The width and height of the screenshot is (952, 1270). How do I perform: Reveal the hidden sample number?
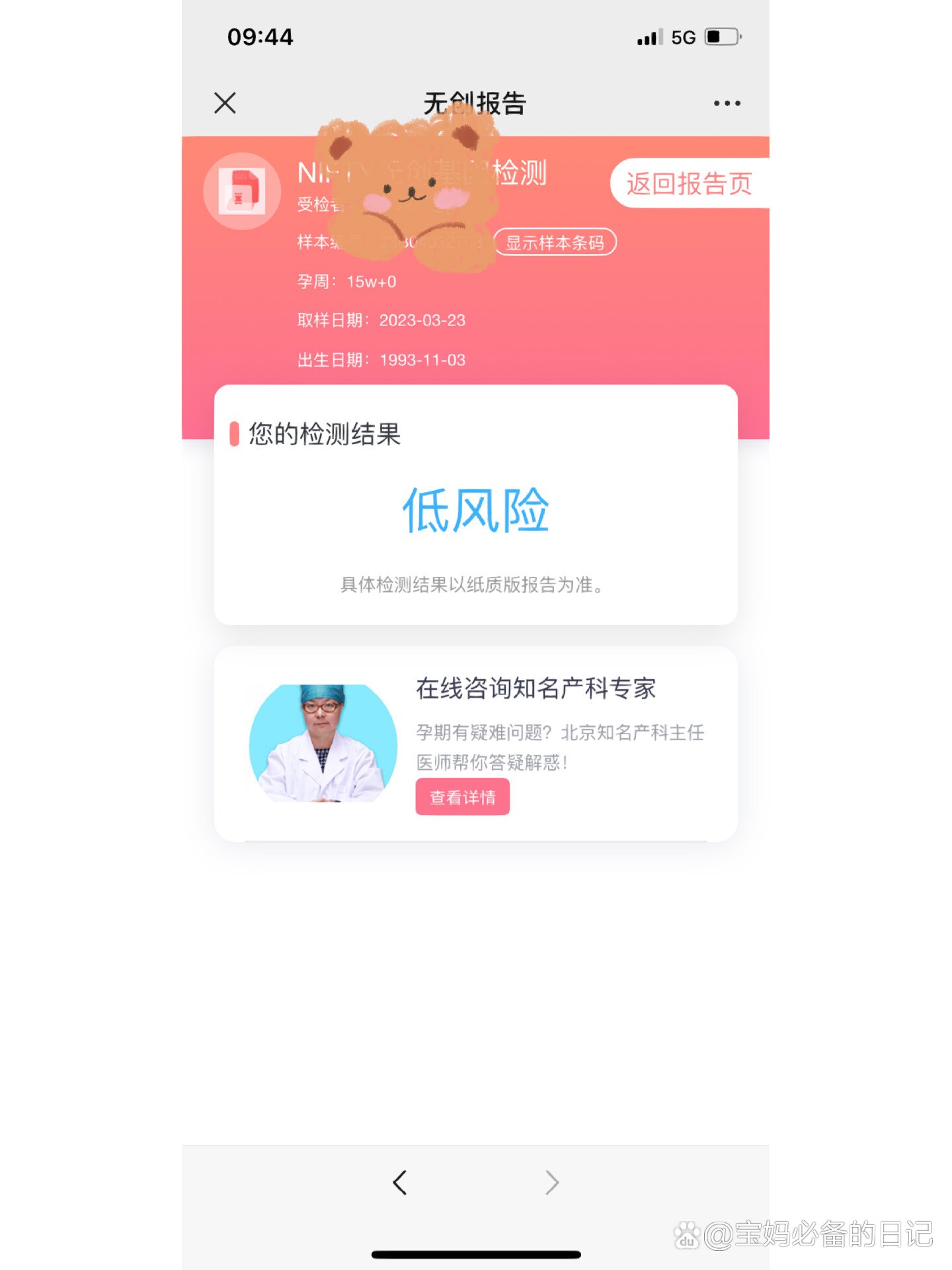(x=416, y=243)
